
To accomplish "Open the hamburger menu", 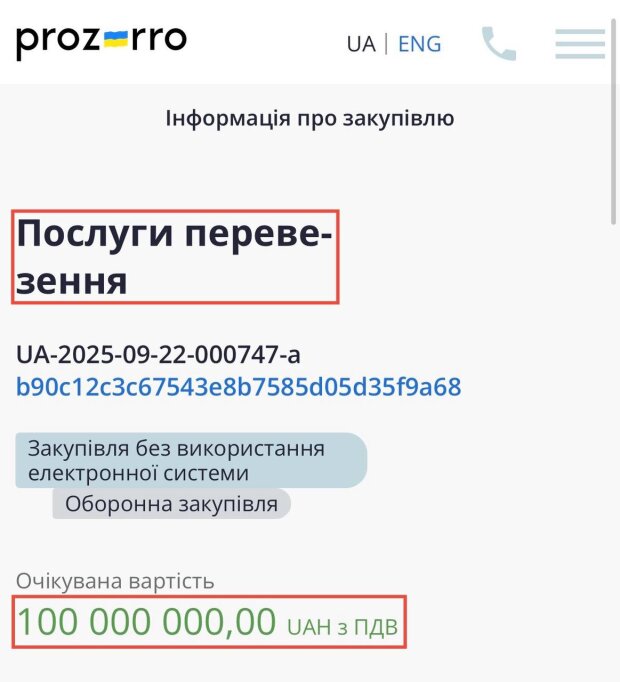I will [580, 44].
